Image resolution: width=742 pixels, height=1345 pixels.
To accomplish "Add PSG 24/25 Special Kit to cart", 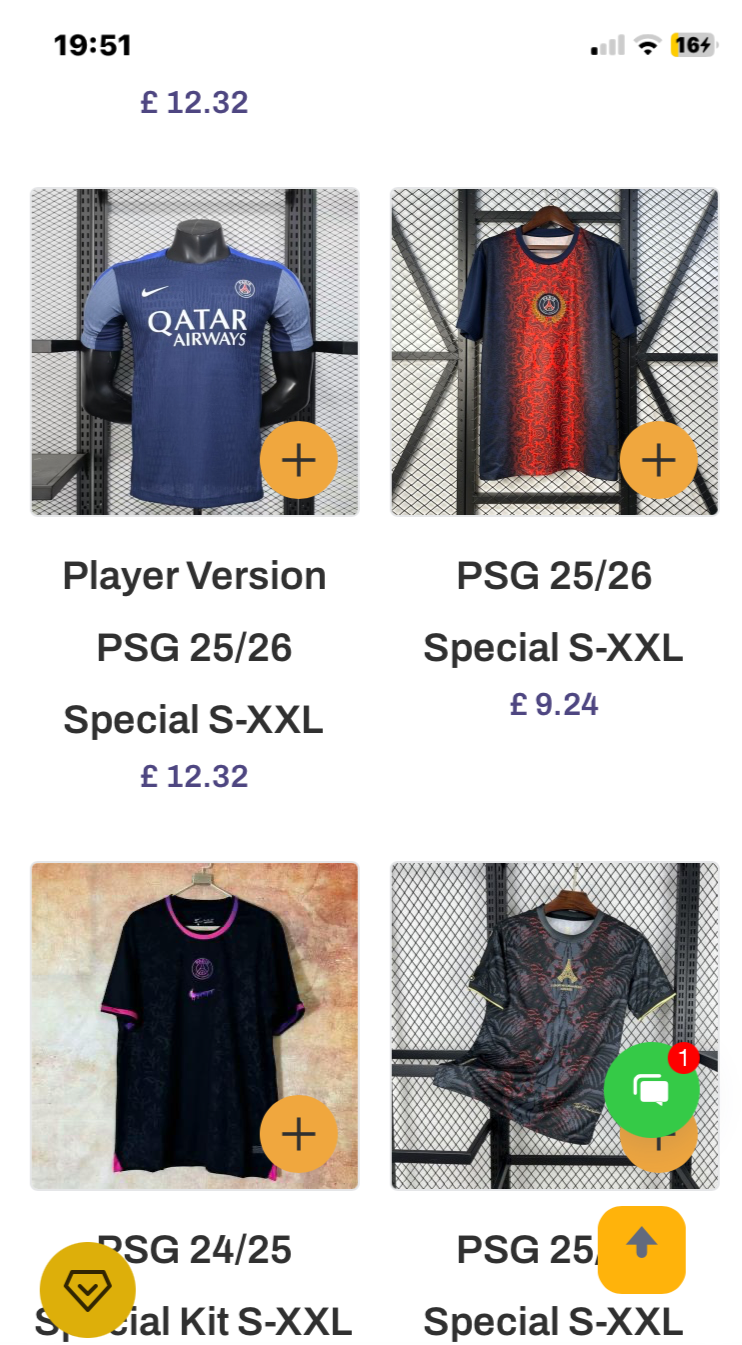I will pos(298,1134).
